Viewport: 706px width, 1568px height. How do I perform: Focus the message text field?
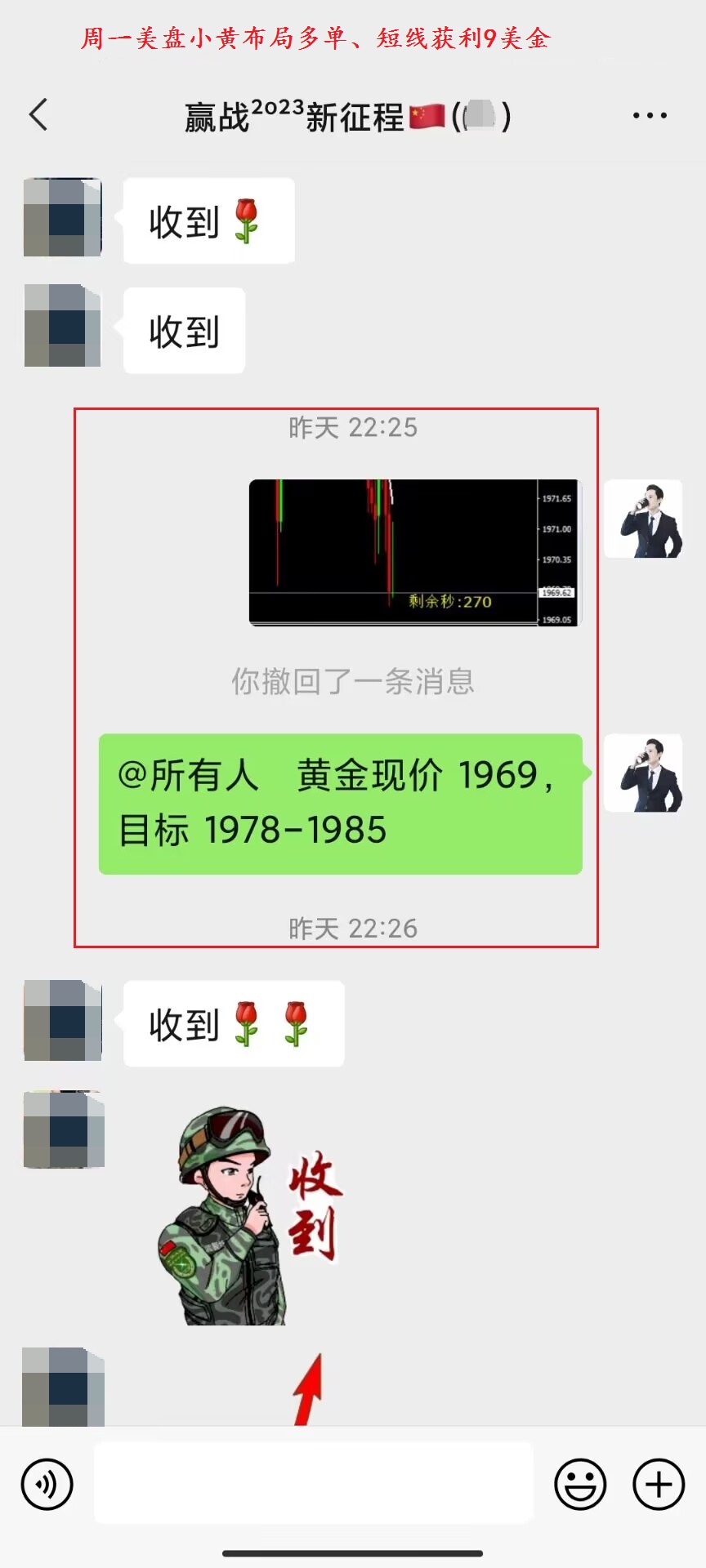tap(313, 1482)
